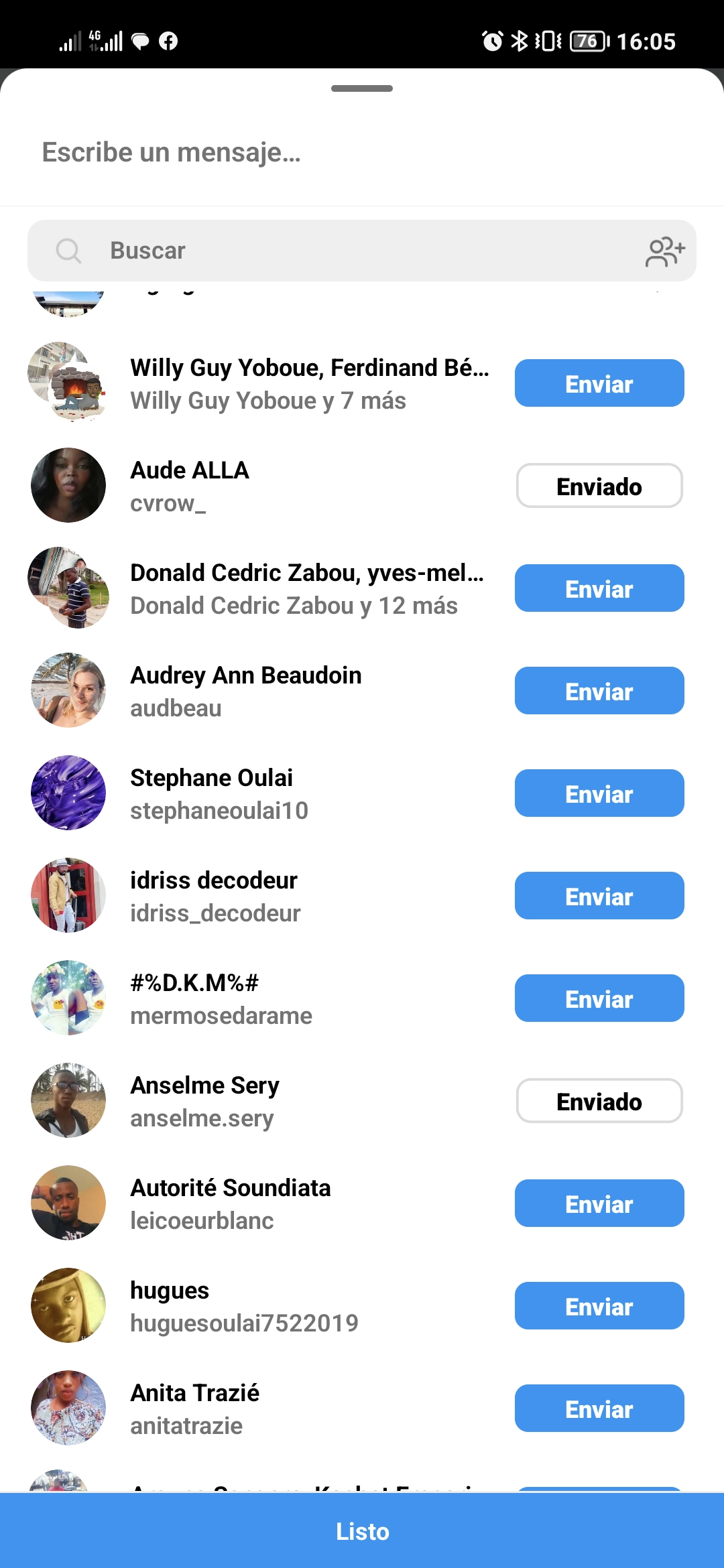Send to Willy Guy Yoboue's group
Screen dimensions: 724x1568
pyautogui.click(x=599, y=383)
